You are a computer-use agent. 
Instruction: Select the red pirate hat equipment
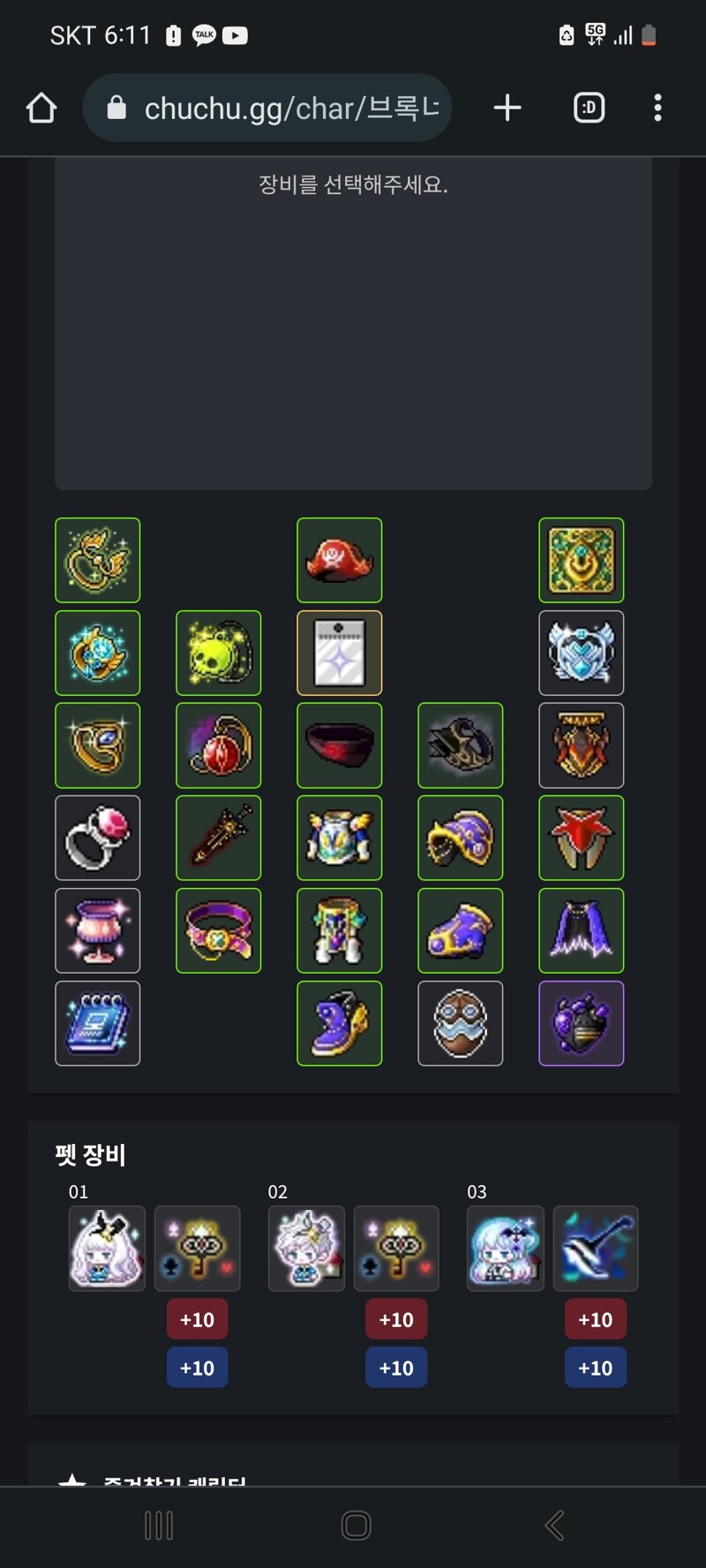pyautogui.click(x=340, y=560)
